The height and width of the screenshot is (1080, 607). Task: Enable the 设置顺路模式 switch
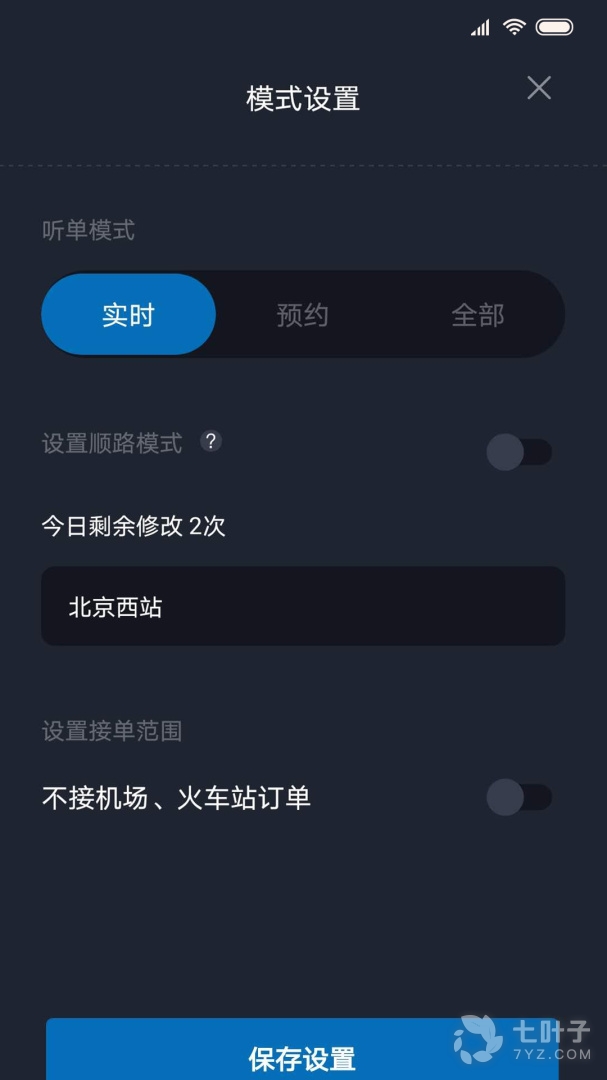pyautogui.click(x=518, y=452)
